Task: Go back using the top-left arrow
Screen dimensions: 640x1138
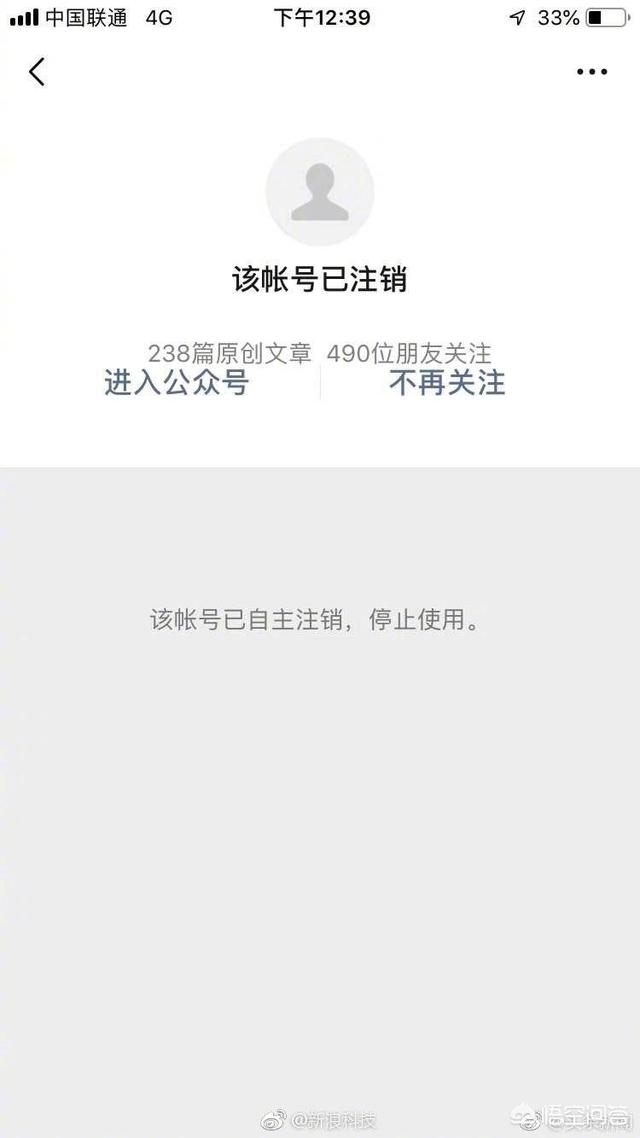Action: click(37, 72)
